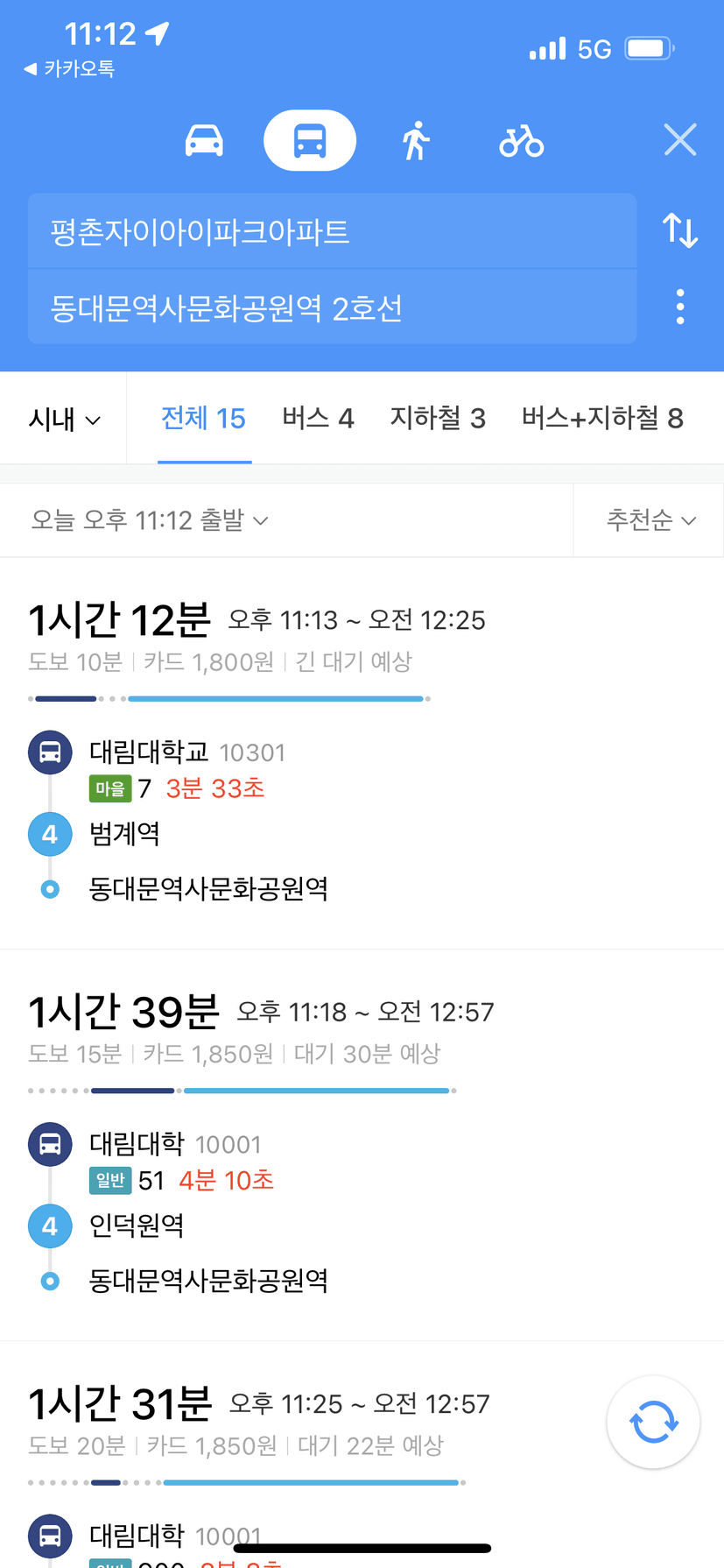Viewport: 724px width, 1568px height.
Task: Edit destination 동대문역사문화공원역 2호선
Action: [332, 307]
